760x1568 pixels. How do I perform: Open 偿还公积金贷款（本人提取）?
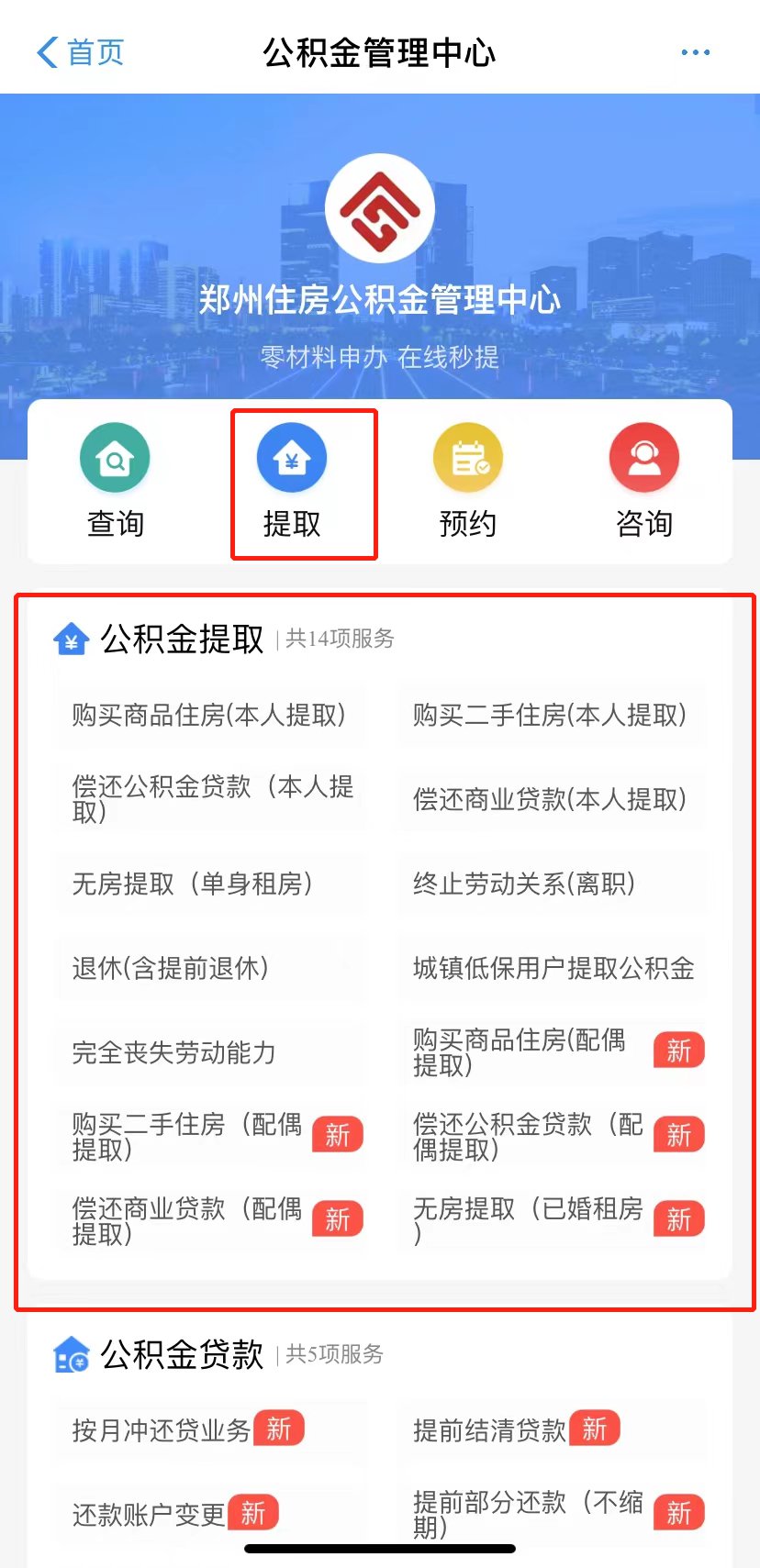tap(211, 799)
